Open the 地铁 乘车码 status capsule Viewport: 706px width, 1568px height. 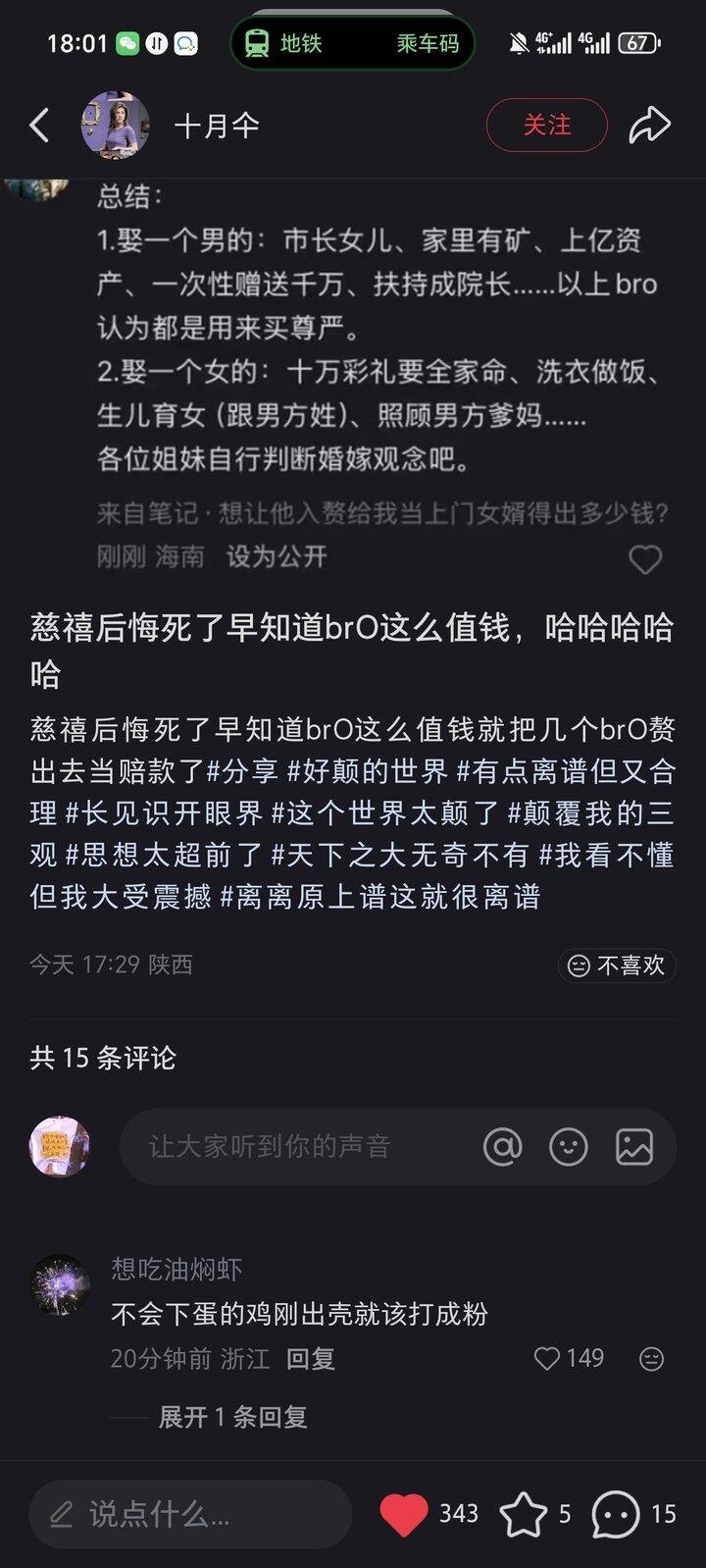tap(353, 43)
